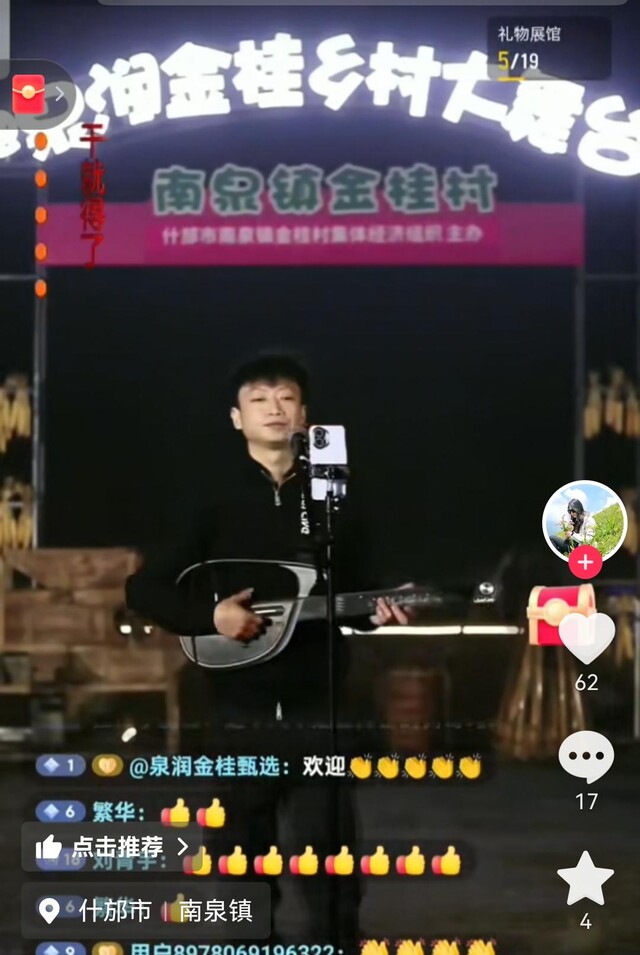Open location tag 什邡市 南泉镇
The height and width of the screenshot is (955, 640).
pos(146,910)
